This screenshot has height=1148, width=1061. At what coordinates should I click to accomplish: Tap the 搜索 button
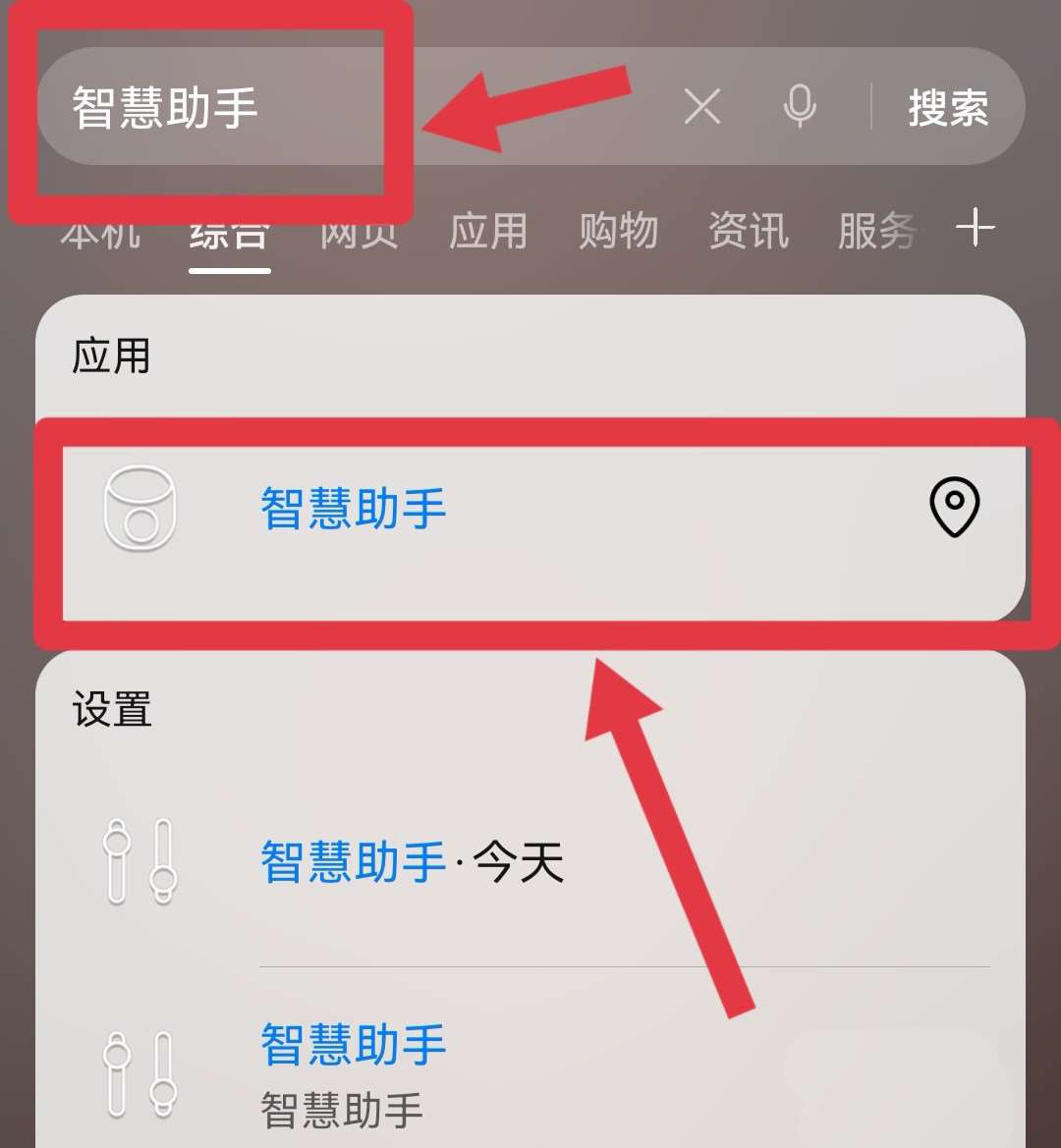pos(947,107)
